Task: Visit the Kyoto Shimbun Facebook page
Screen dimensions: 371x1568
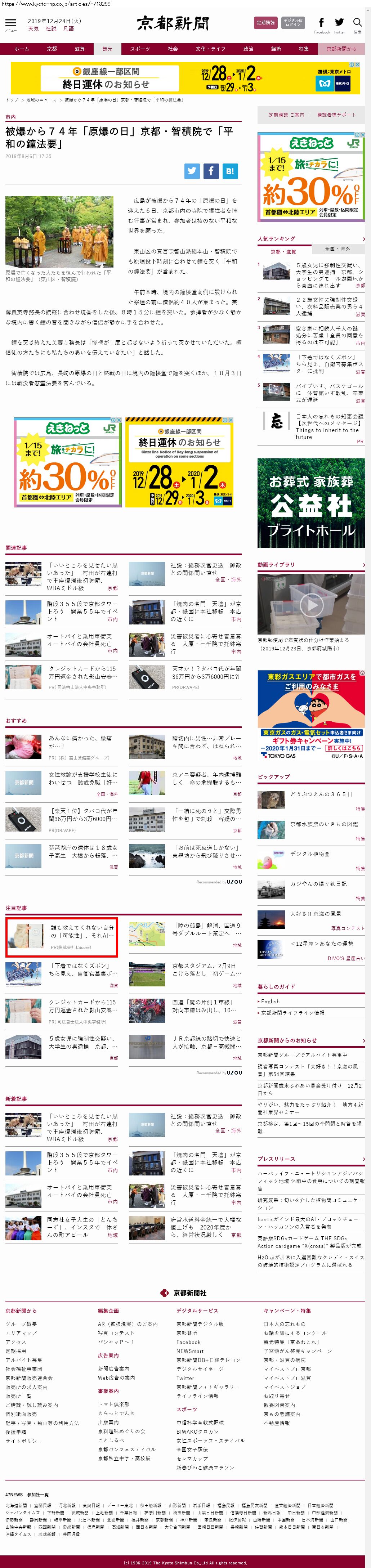Action: point(322,23)
